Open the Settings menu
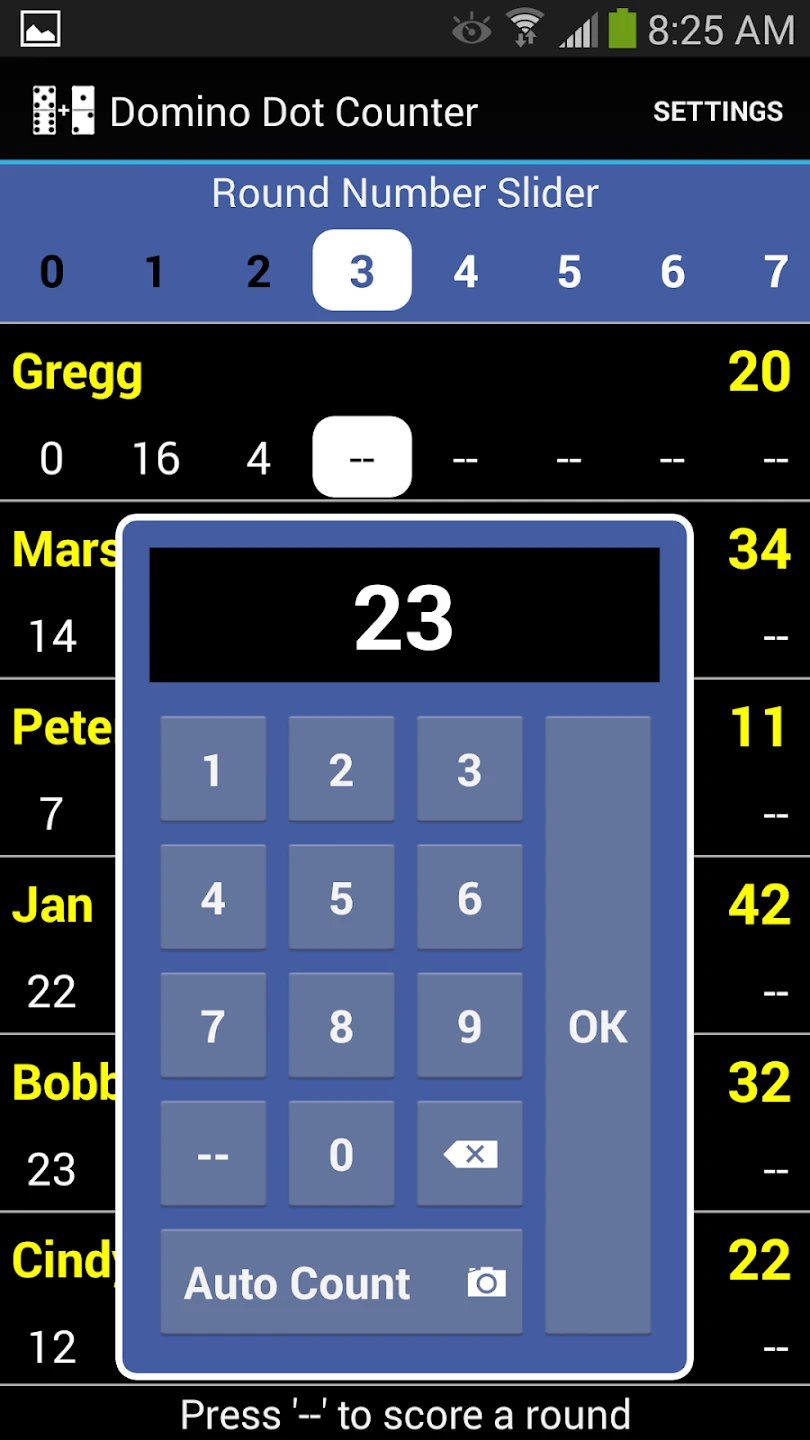Image resolution: width=810 pixels, height=1440 pixels. click(x=717, y=111)
